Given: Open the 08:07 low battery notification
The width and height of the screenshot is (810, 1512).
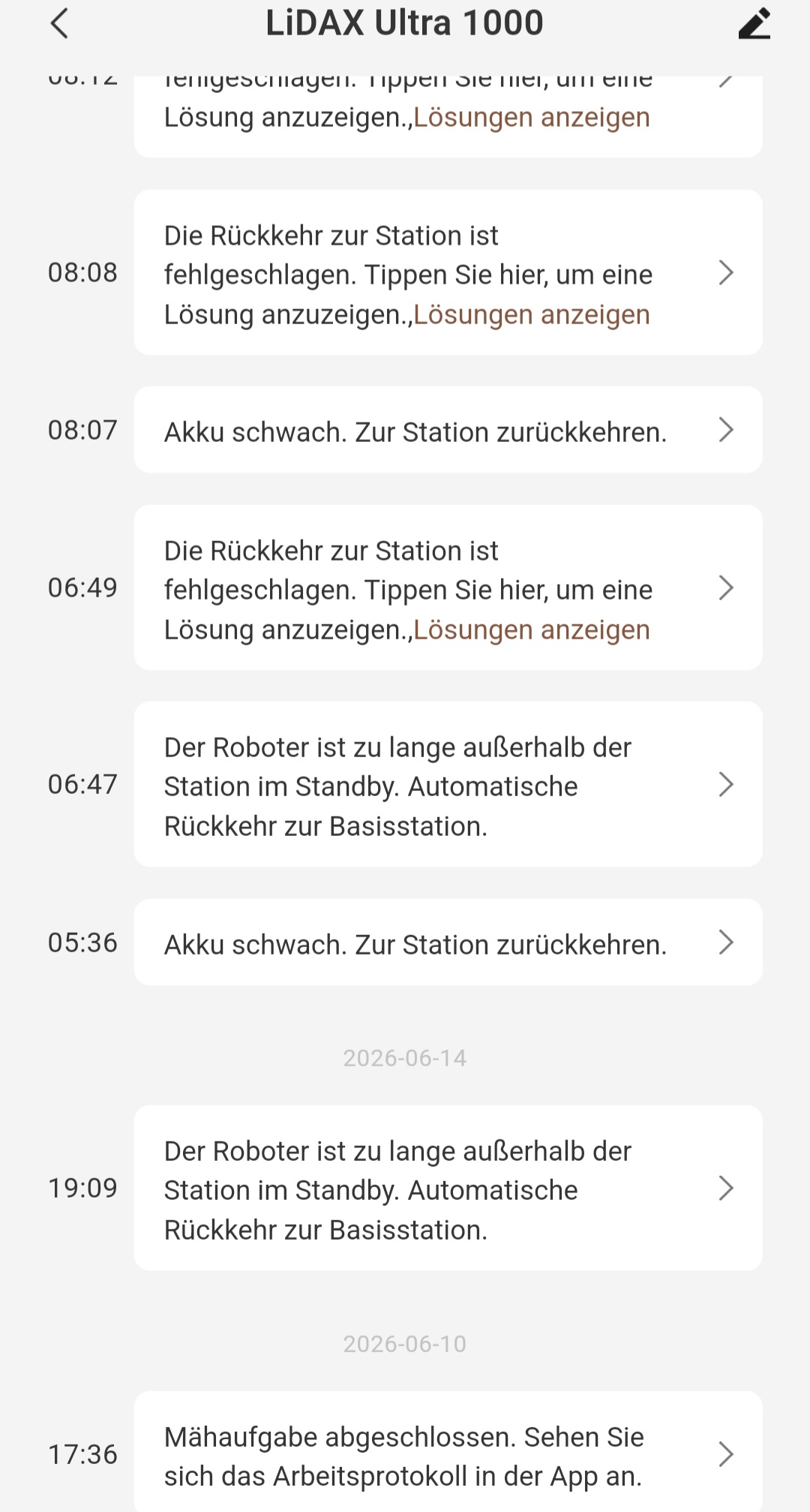Looking at the screenshot, I should point(448,430).
